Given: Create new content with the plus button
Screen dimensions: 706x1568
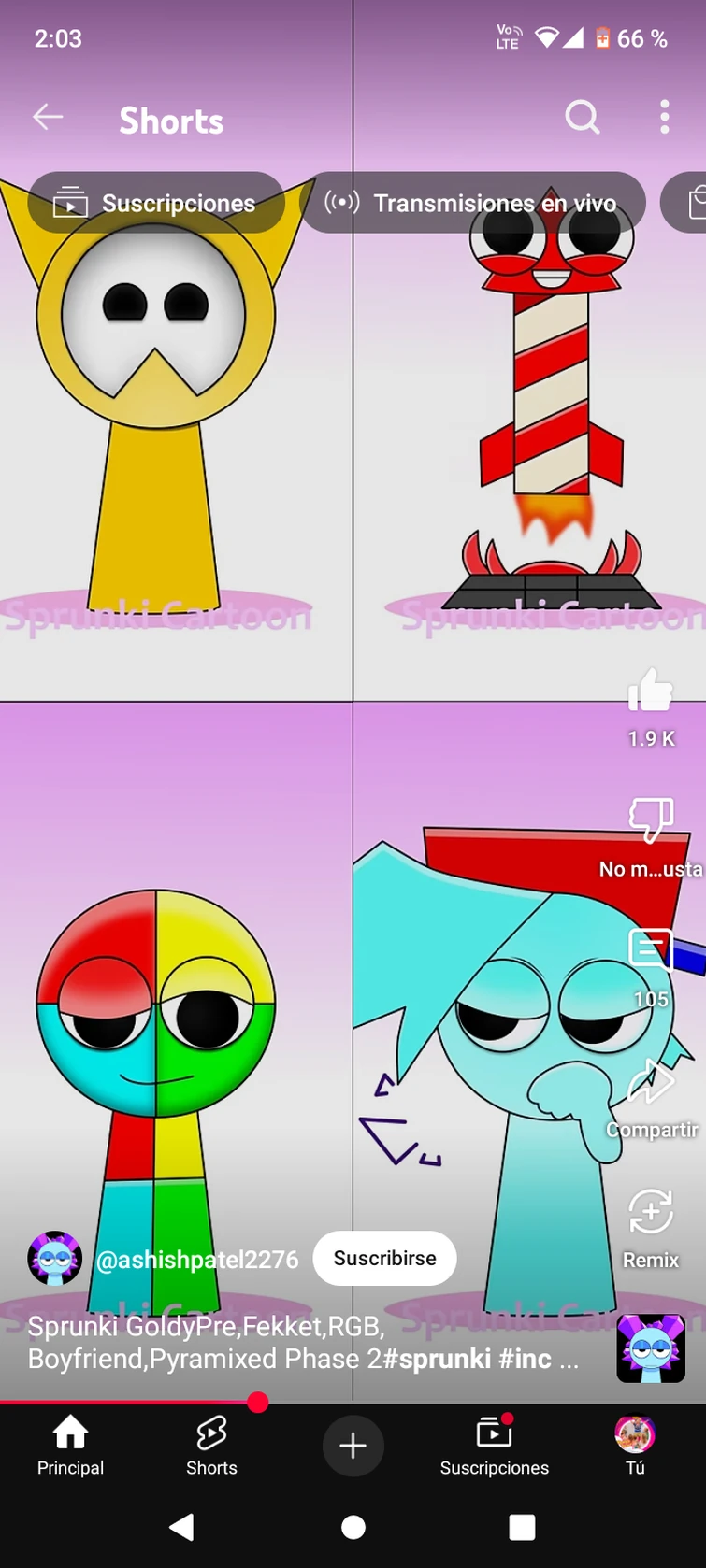Looking at the screenshot, I should [353, 1447].
